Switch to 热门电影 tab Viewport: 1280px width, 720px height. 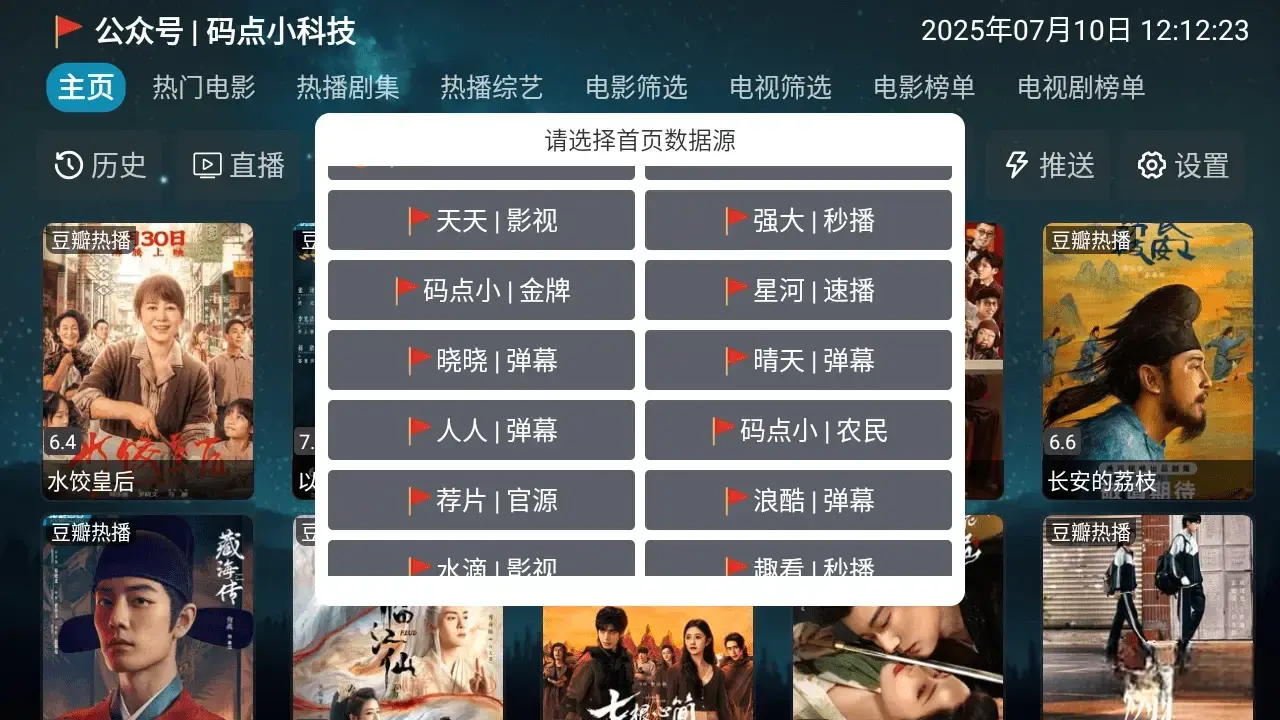204,88
